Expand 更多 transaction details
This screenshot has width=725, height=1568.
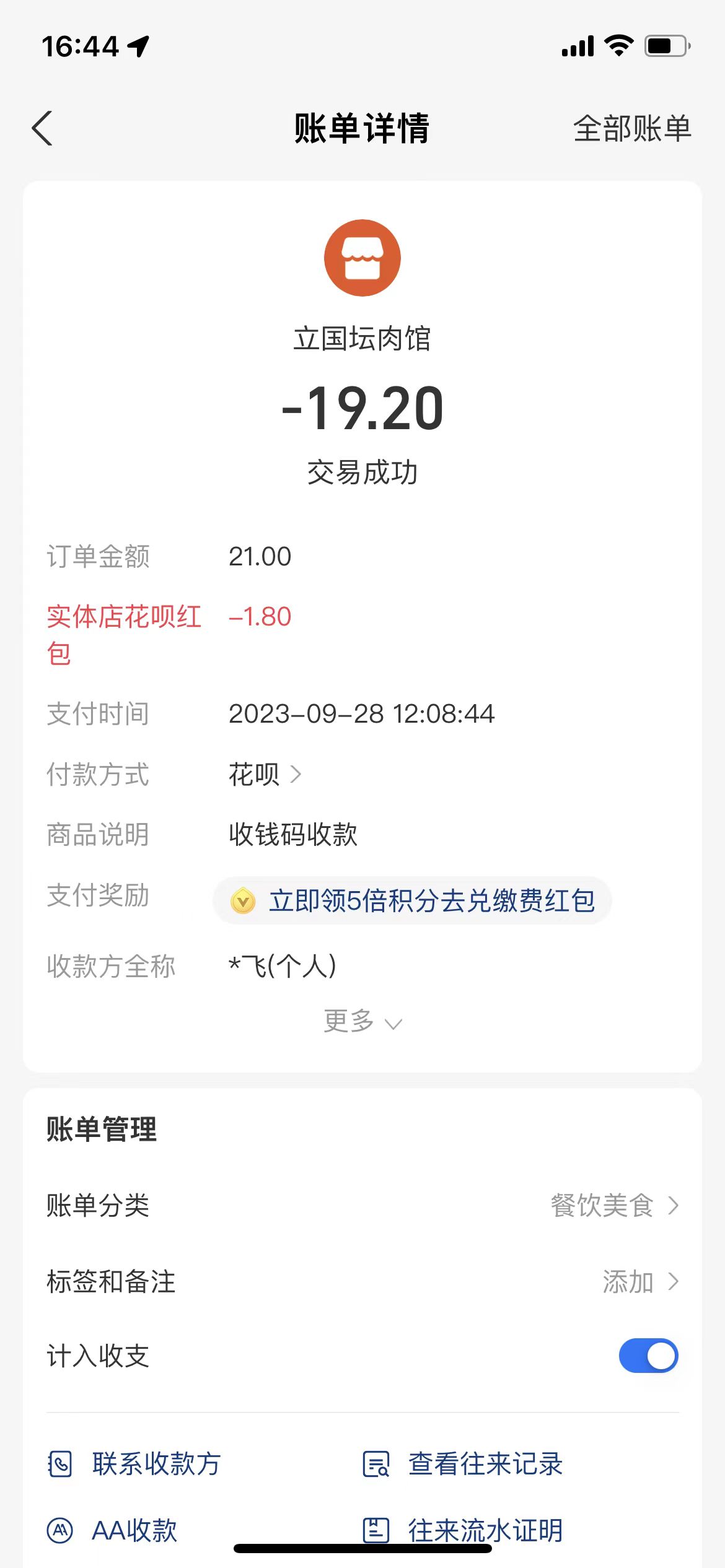[x=362, y=1021]
